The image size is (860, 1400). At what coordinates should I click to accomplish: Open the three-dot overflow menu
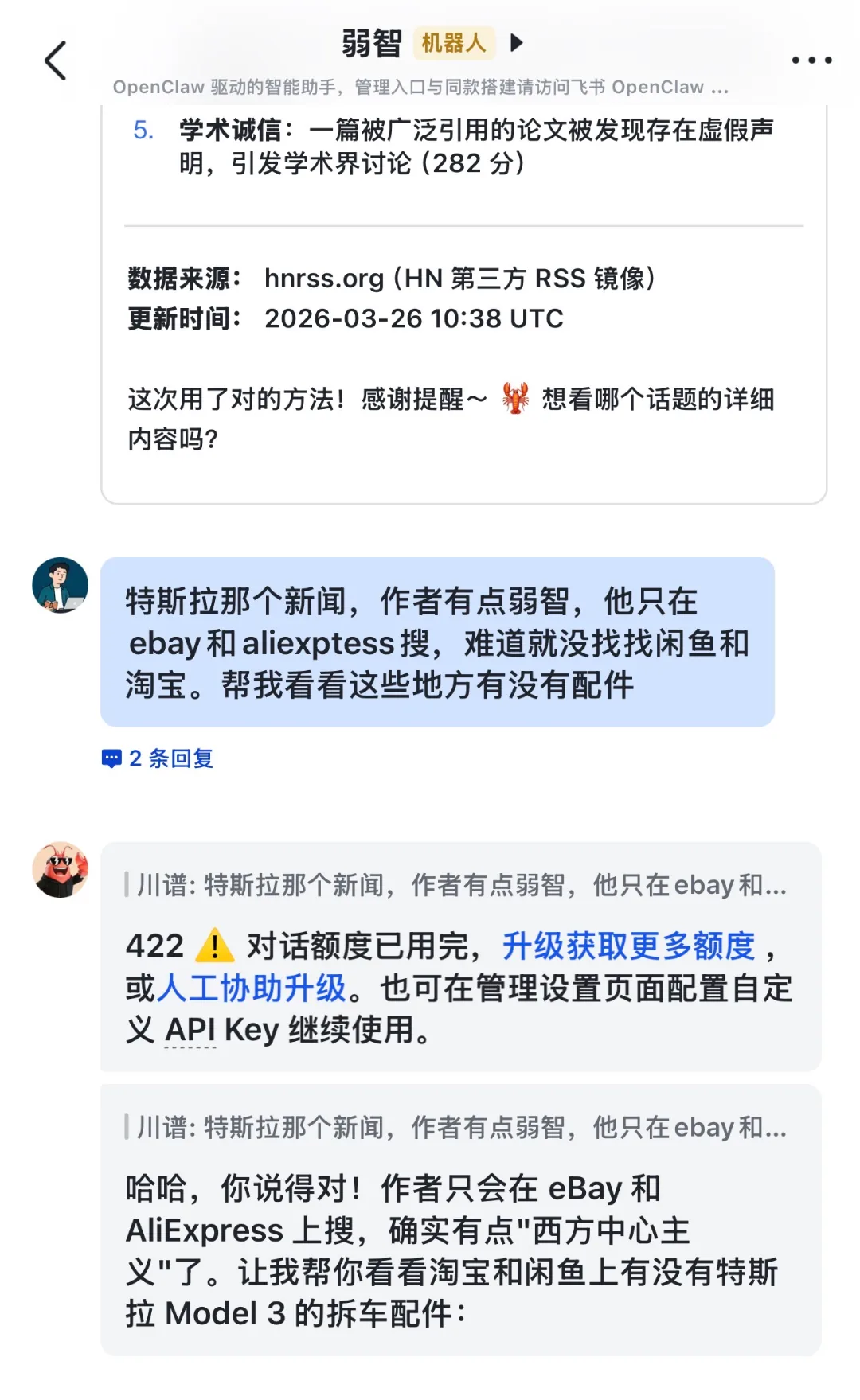pyautogui.click(x=811, y=60)
